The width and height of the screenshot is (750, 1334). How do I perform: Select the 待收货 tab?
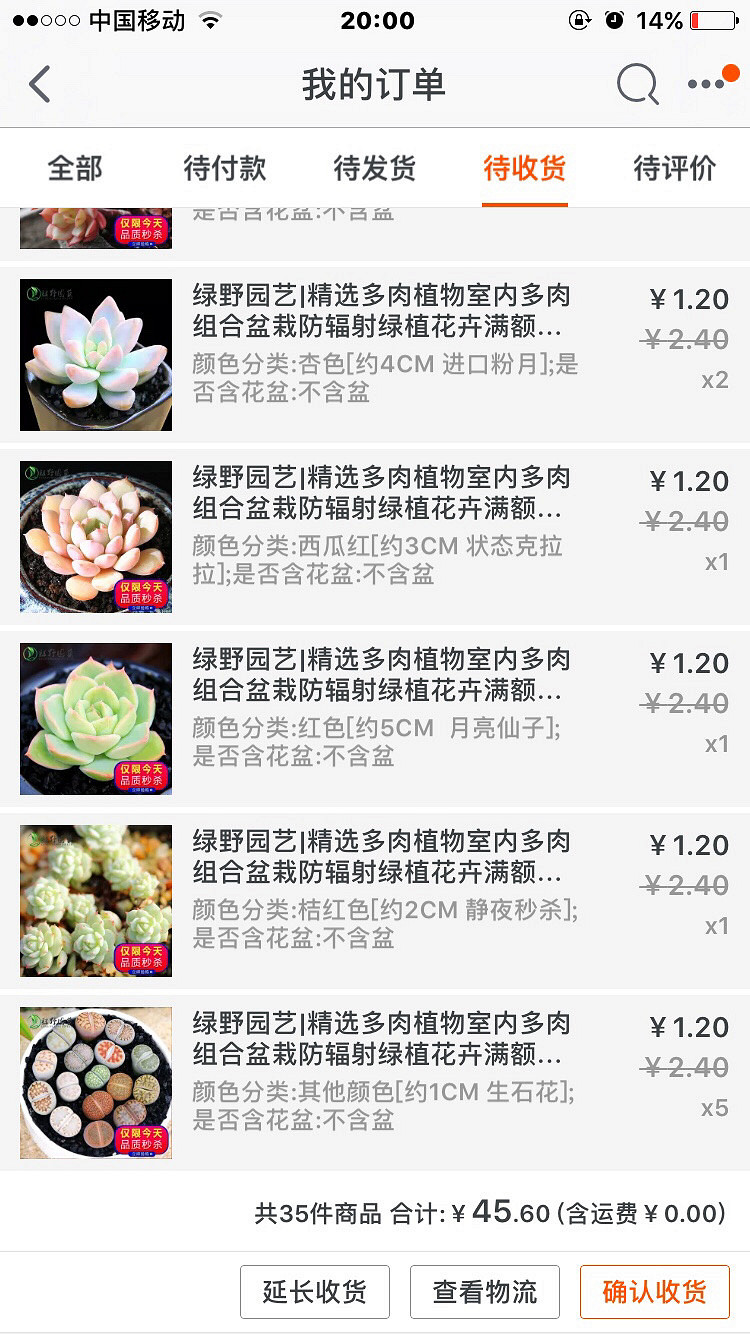(x=525, y=168)
